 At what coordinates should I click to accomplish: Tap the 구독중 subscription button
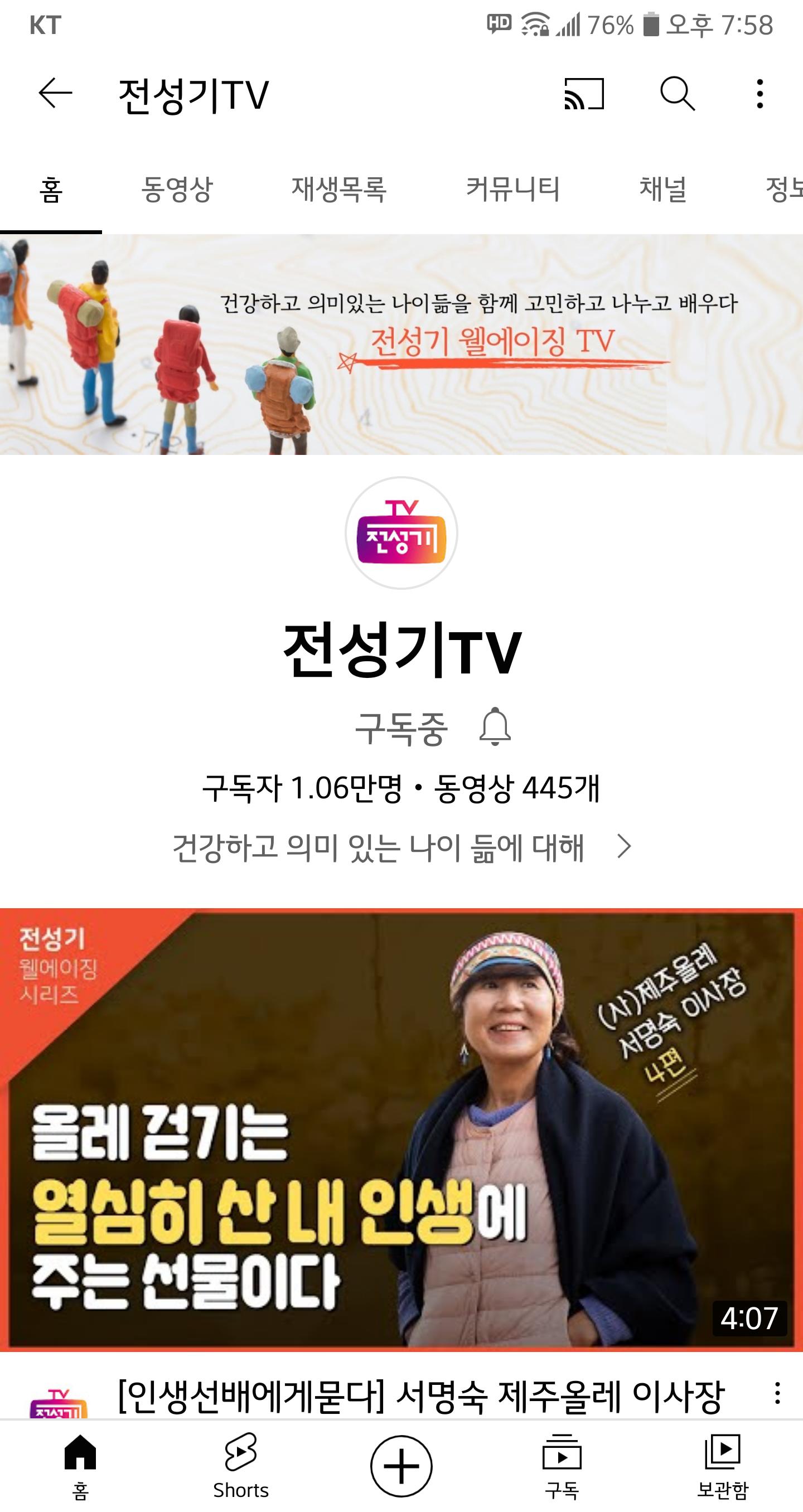tap(401, 729)
